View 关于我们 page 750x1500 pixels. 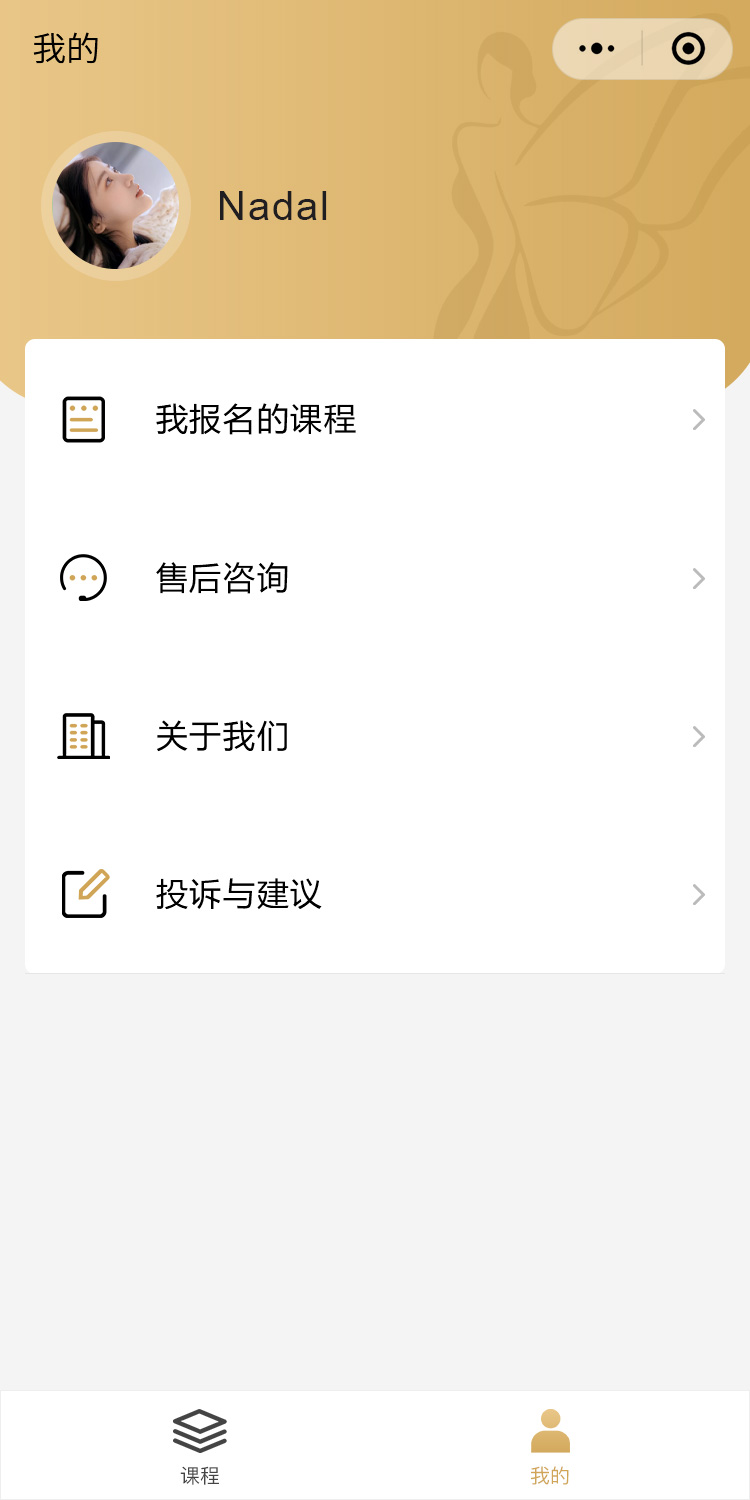click(x=375, y=737)
